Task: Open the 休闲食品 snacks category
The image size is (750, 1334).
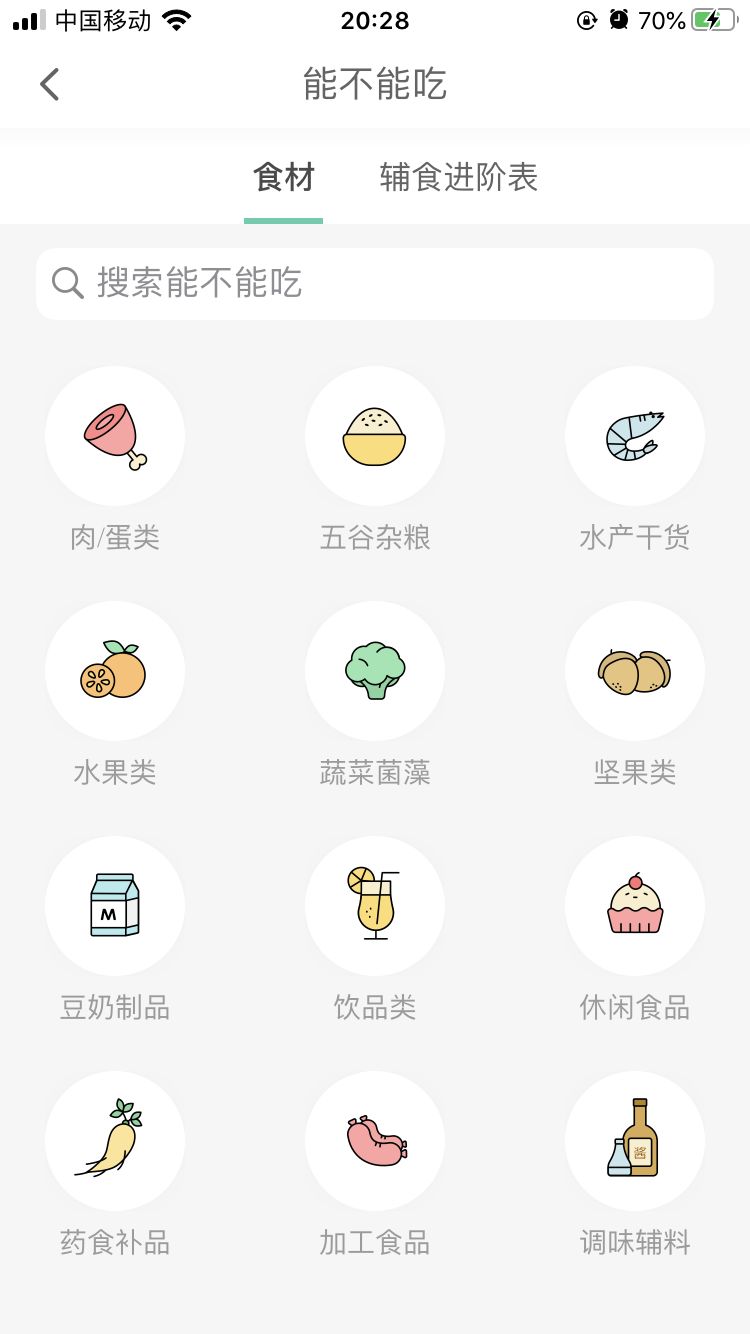Action: (x=635, y=905)
